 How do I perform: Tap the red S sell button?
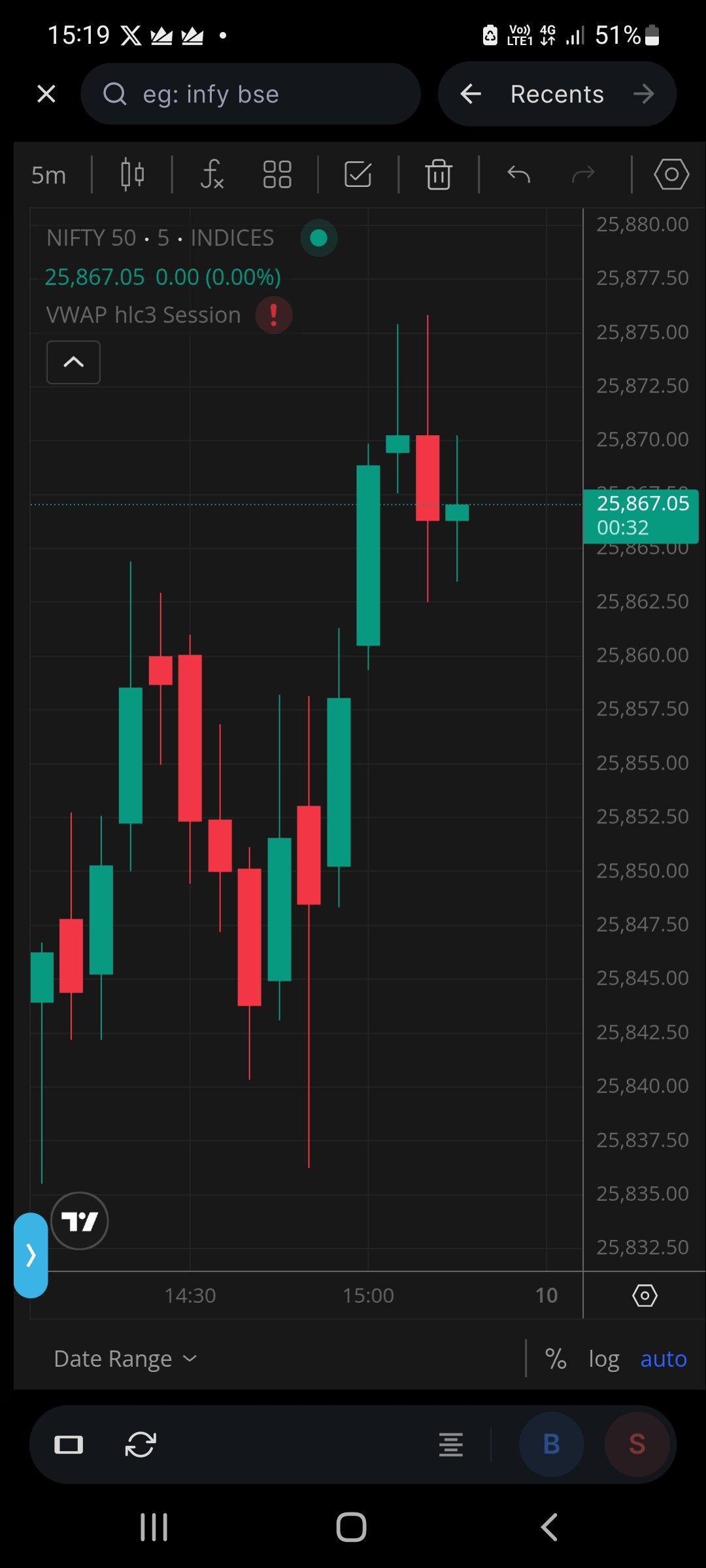tap(637, 1445)
